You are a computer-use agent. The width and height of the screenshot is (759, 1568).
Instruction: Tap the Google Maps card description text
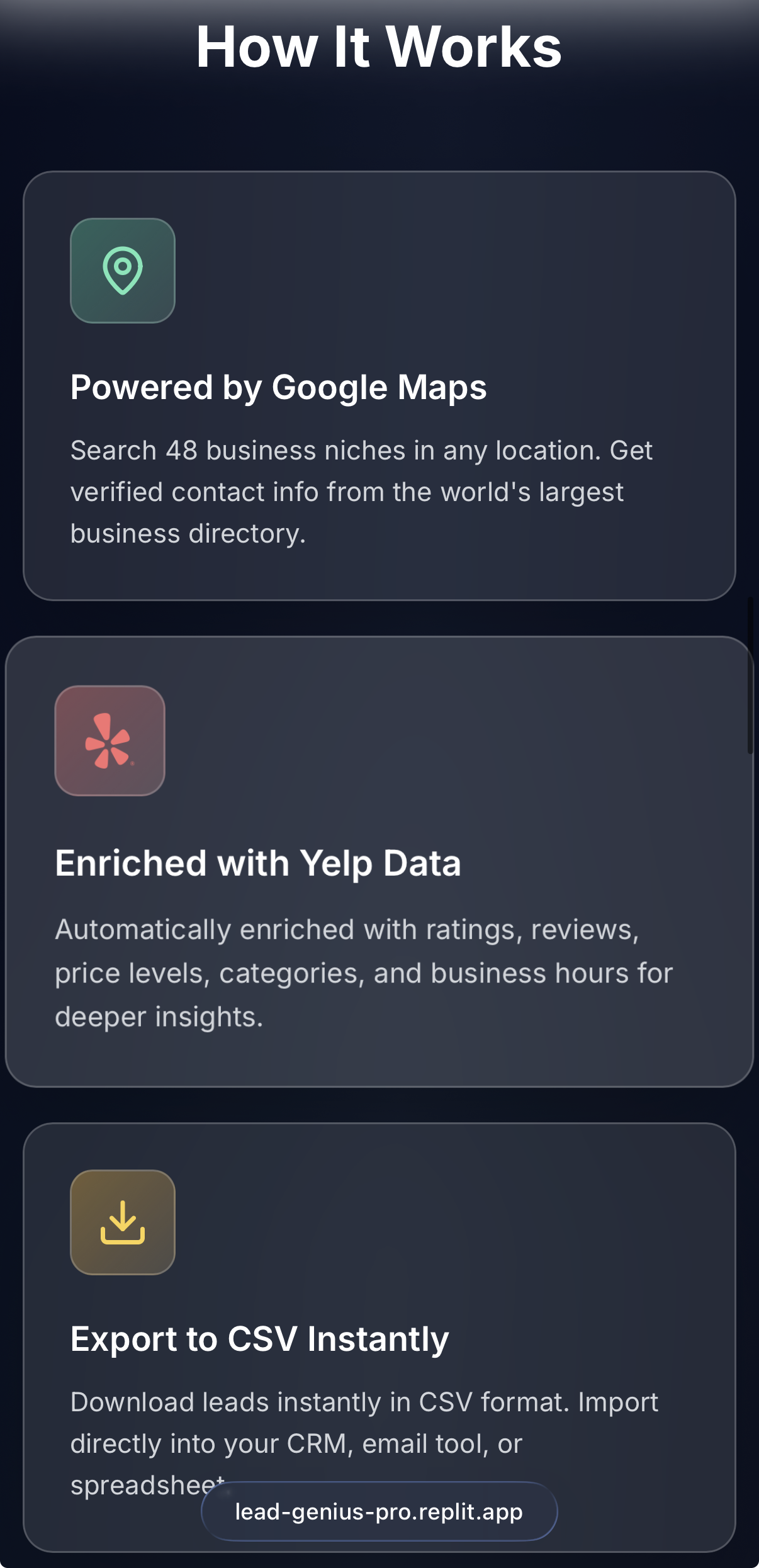362,491
